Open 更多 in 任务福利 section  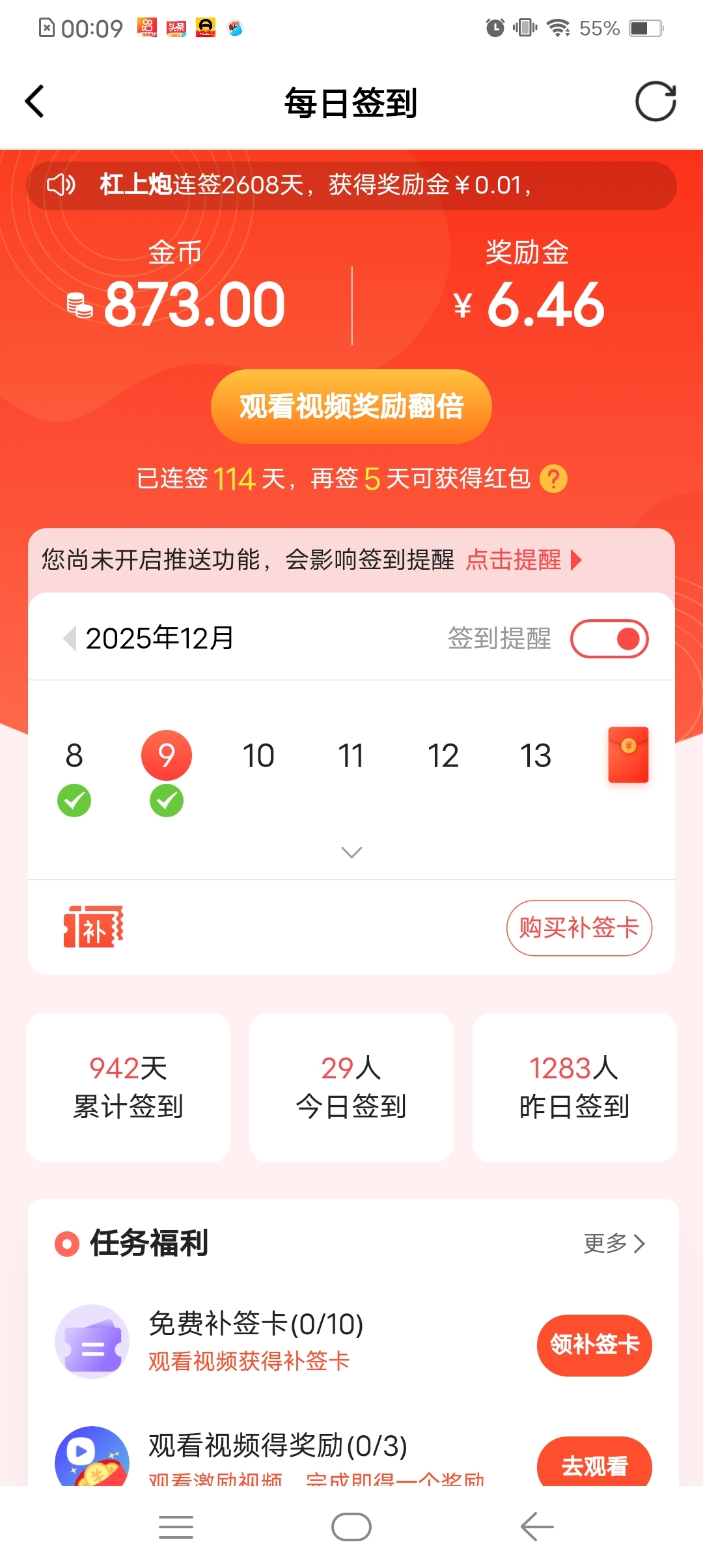(x=614, y=1243)
